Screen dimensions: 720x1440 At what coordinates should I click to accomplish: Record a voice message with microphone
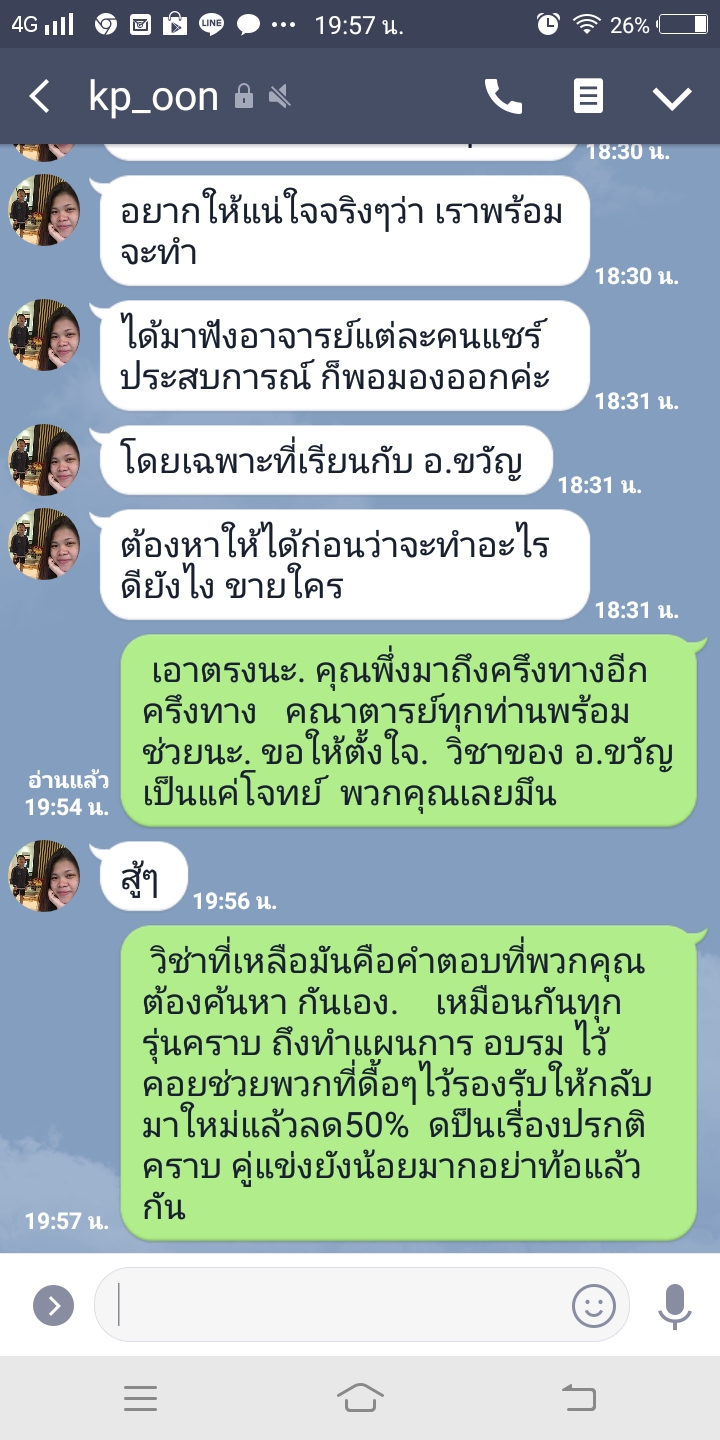(x=675, y=1305)
